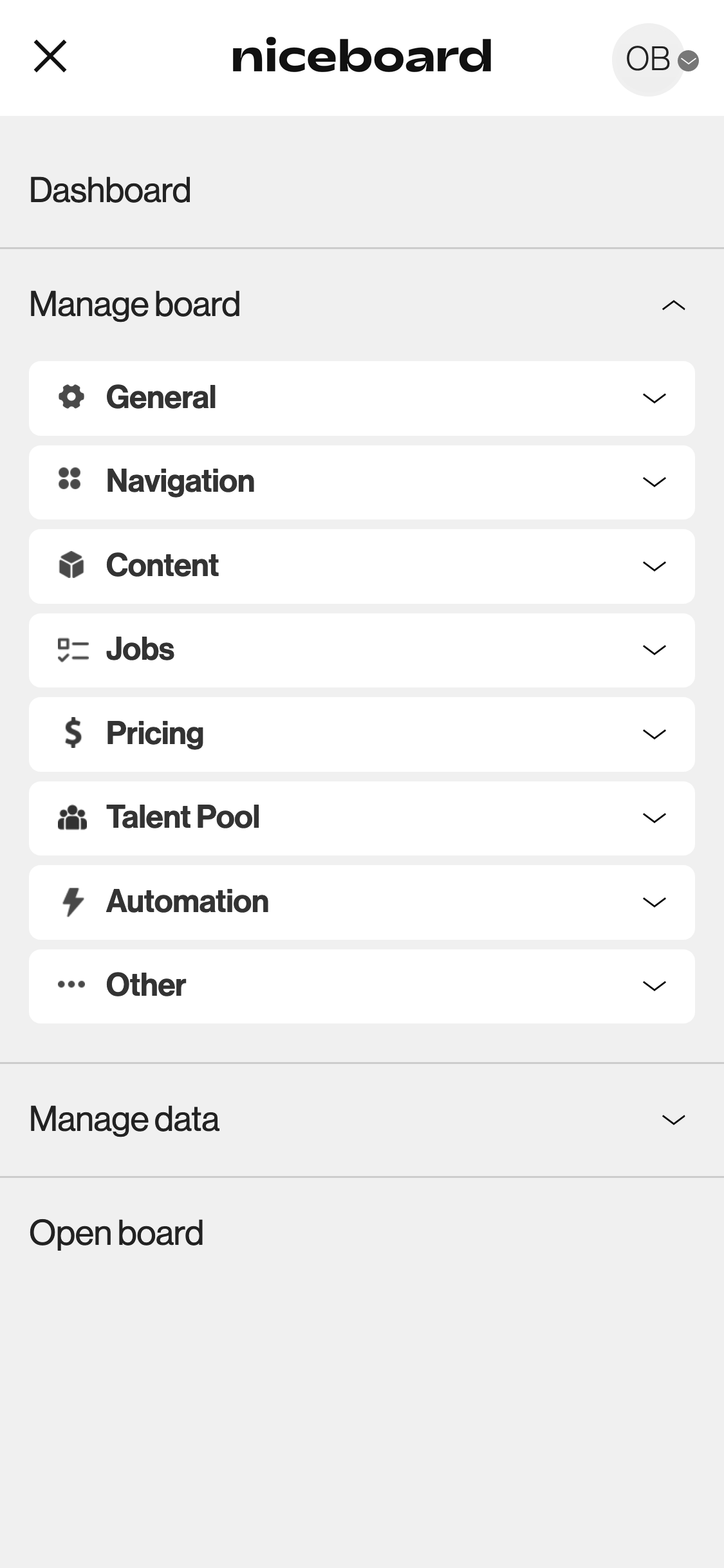Screen dimensions: 724x1568
Task: Select Open board
Action: [x=116, y=1233]
